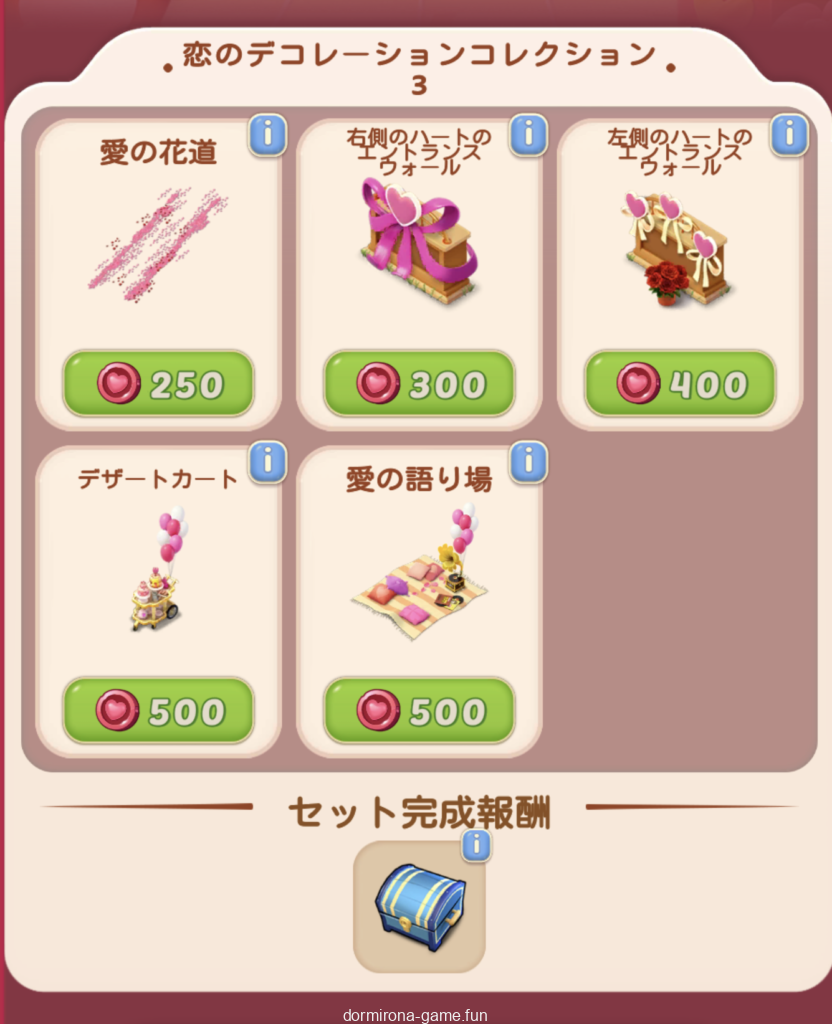
Task: Purchase 愛の語り場 for 500 hearts
Action: coord(419,711)
